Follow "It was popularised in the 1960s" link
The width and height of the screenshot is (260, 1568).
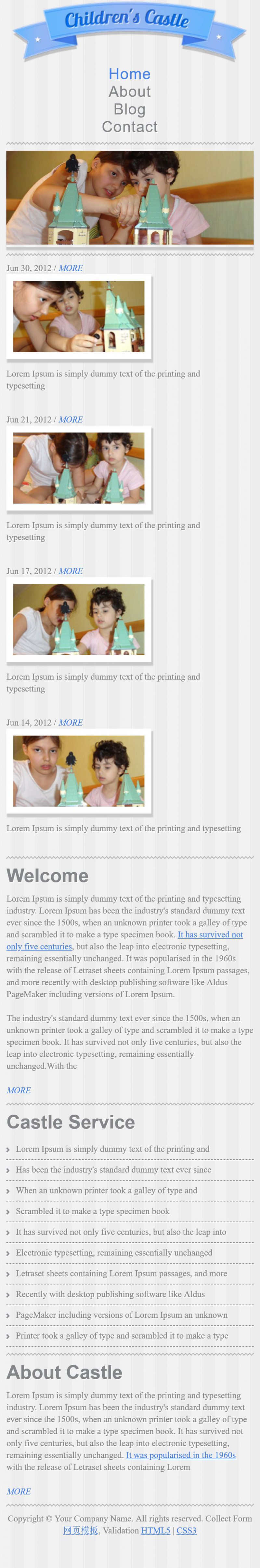click(180, 1455)
